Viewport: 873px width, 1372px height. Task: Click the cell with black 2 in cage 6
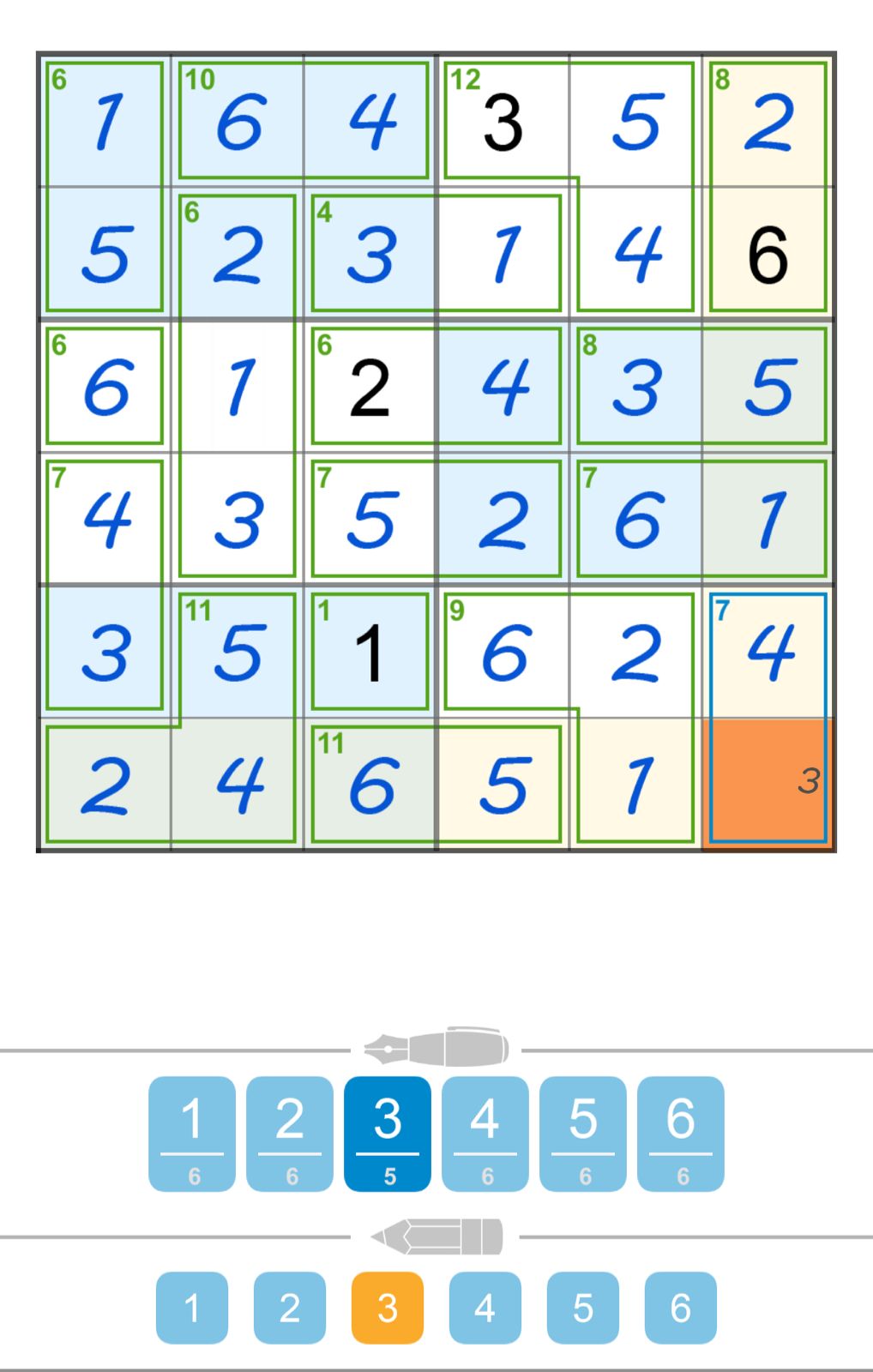[x=370, y=384]
